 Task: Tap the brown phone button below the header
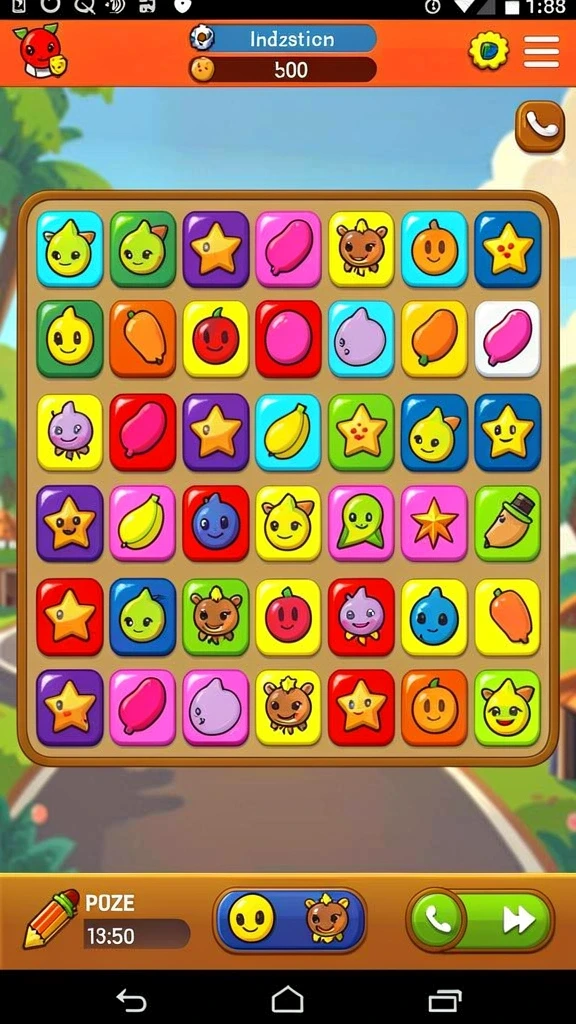pos(539,126)
